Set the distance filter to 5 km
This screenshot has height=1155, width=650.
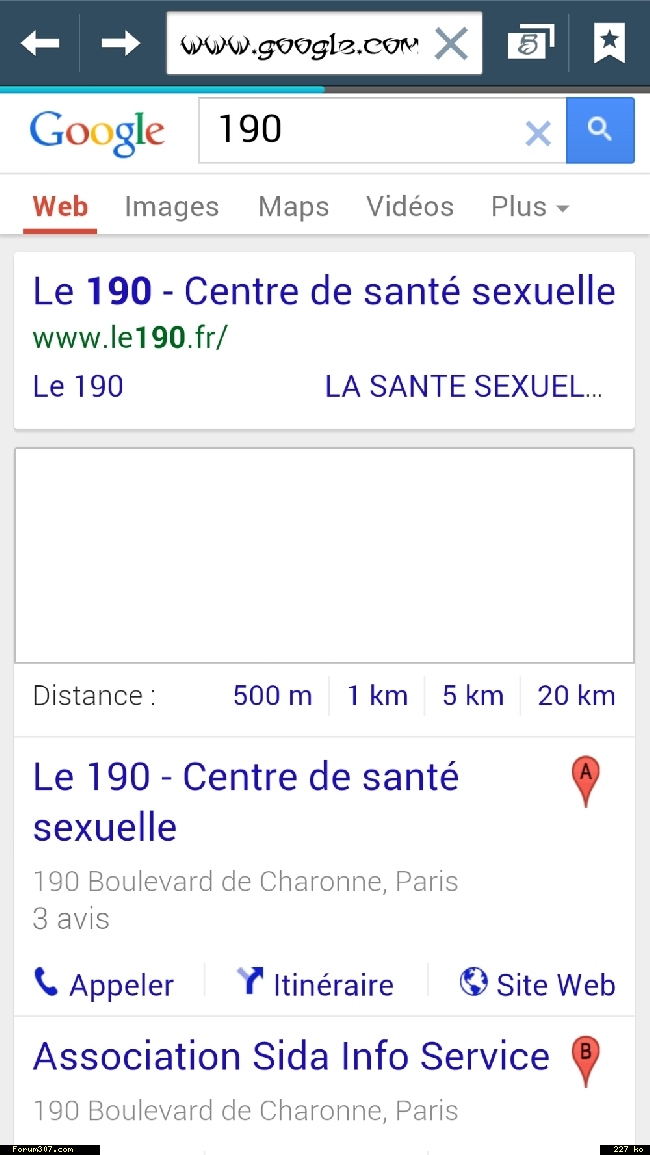click(x=472, y=695)
